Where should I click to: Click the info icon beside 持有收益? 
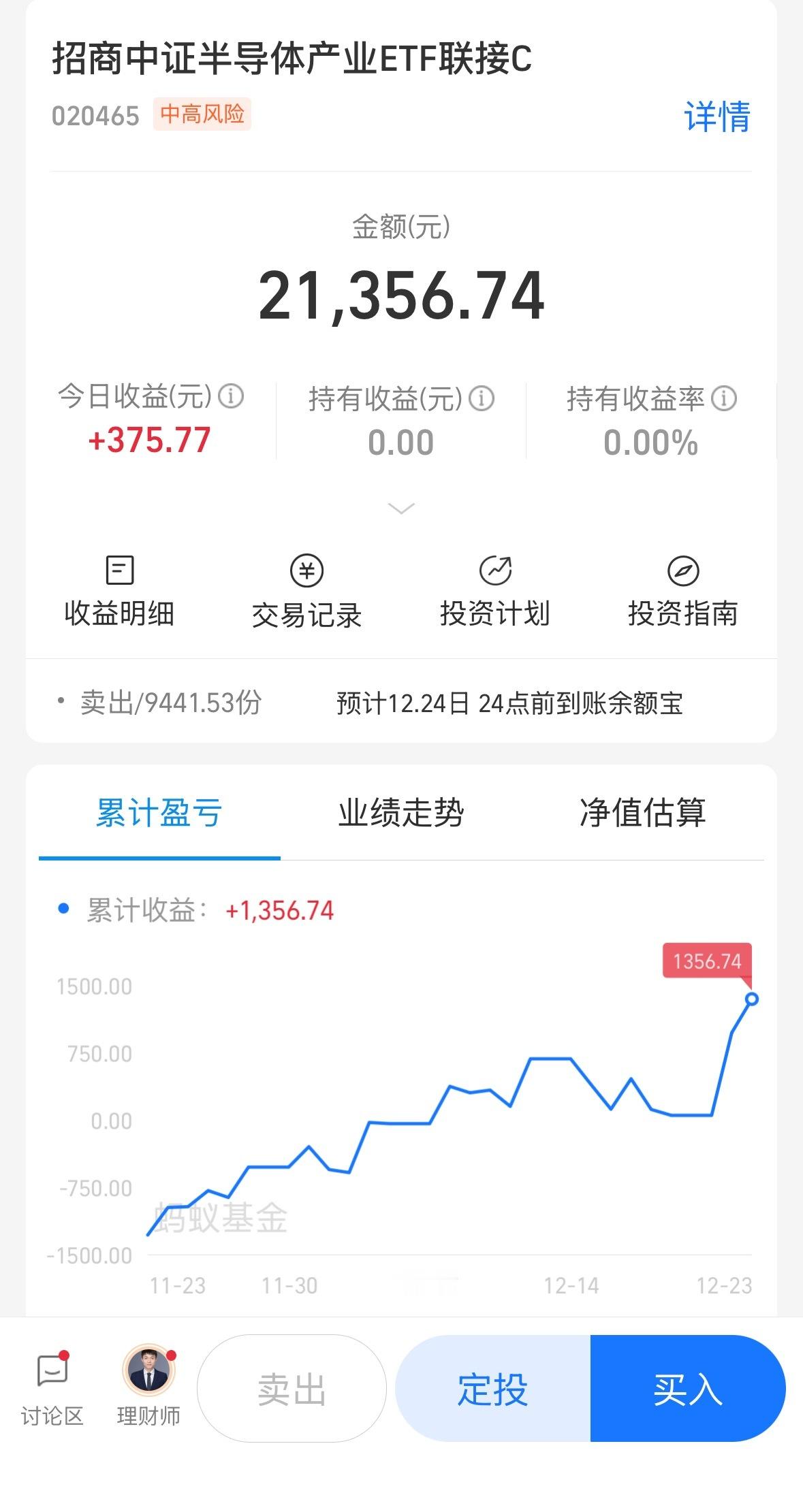pyautogui.click(x=483, y=398)
